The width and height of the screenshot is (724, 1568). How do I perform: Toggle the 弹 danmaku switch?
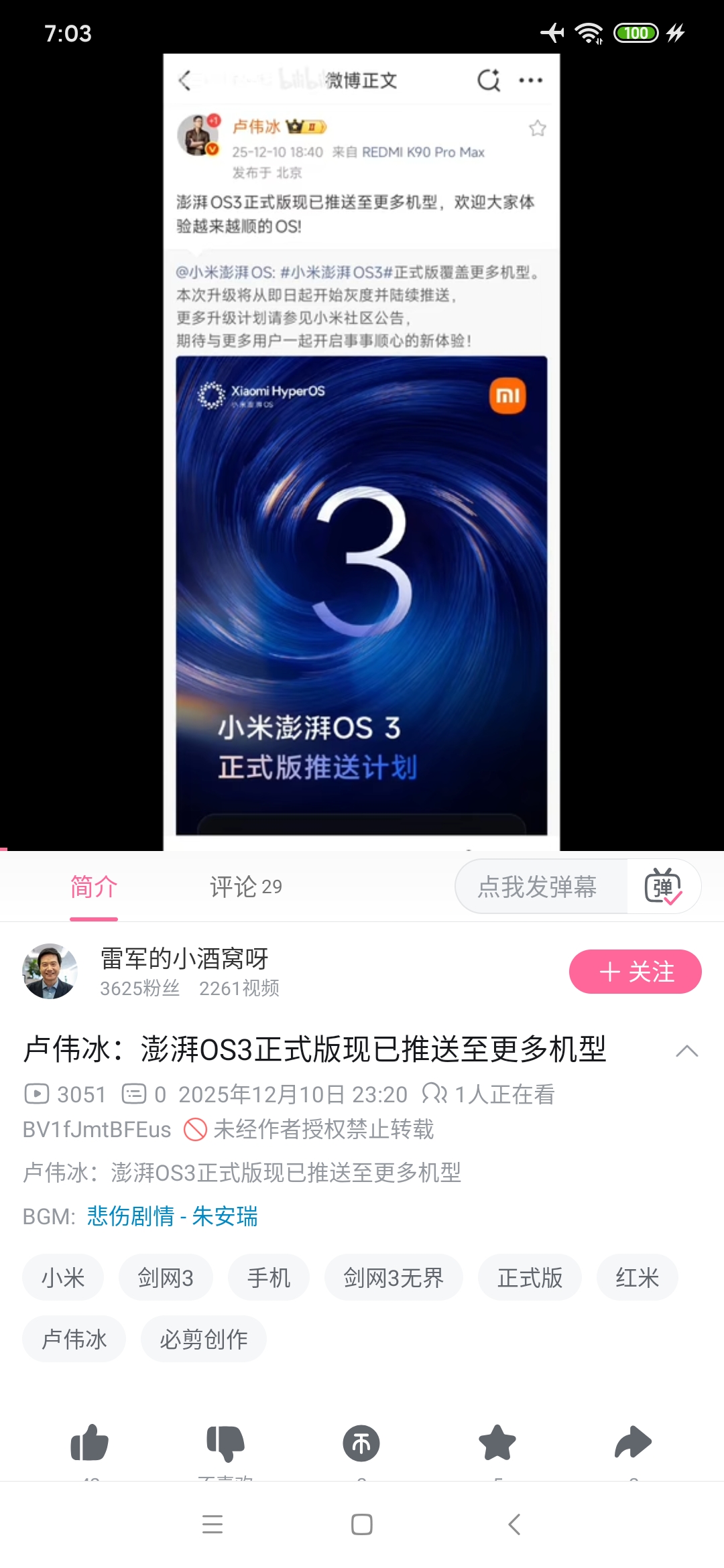[x=663, y=887]
